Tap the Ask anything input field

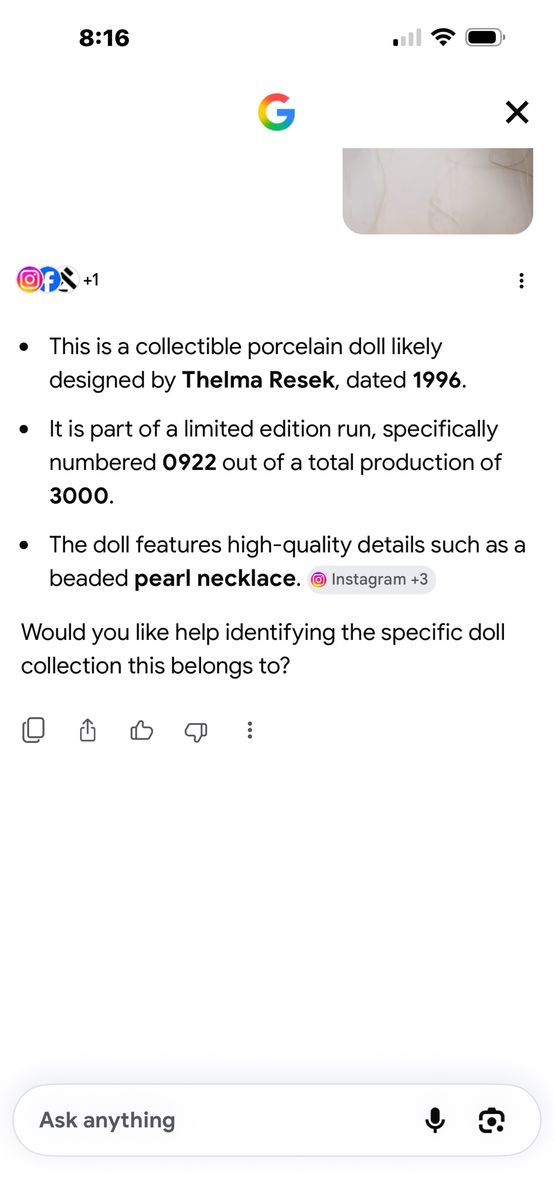210,1121
